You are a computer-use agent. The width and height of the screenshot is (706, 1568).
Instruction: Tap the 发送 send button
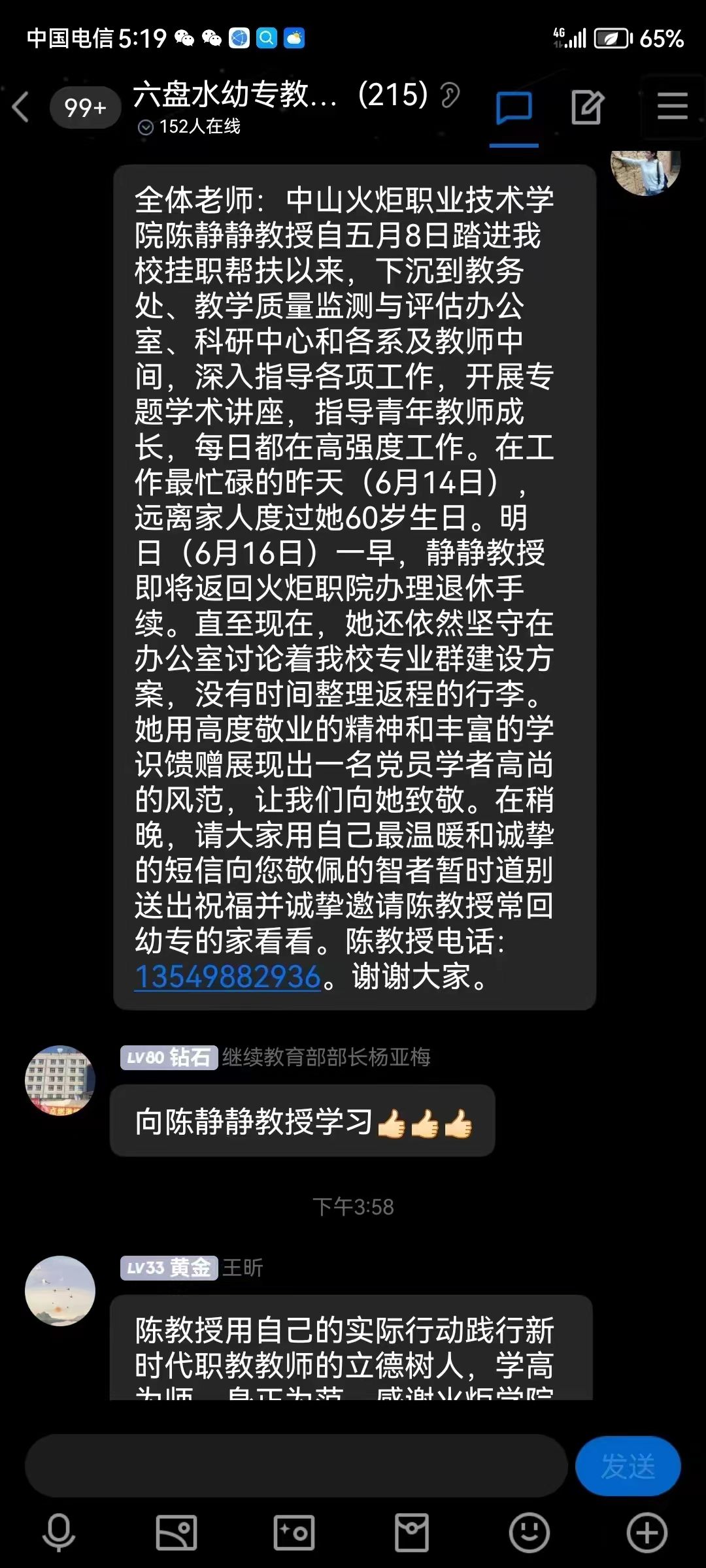point(628,1466)
